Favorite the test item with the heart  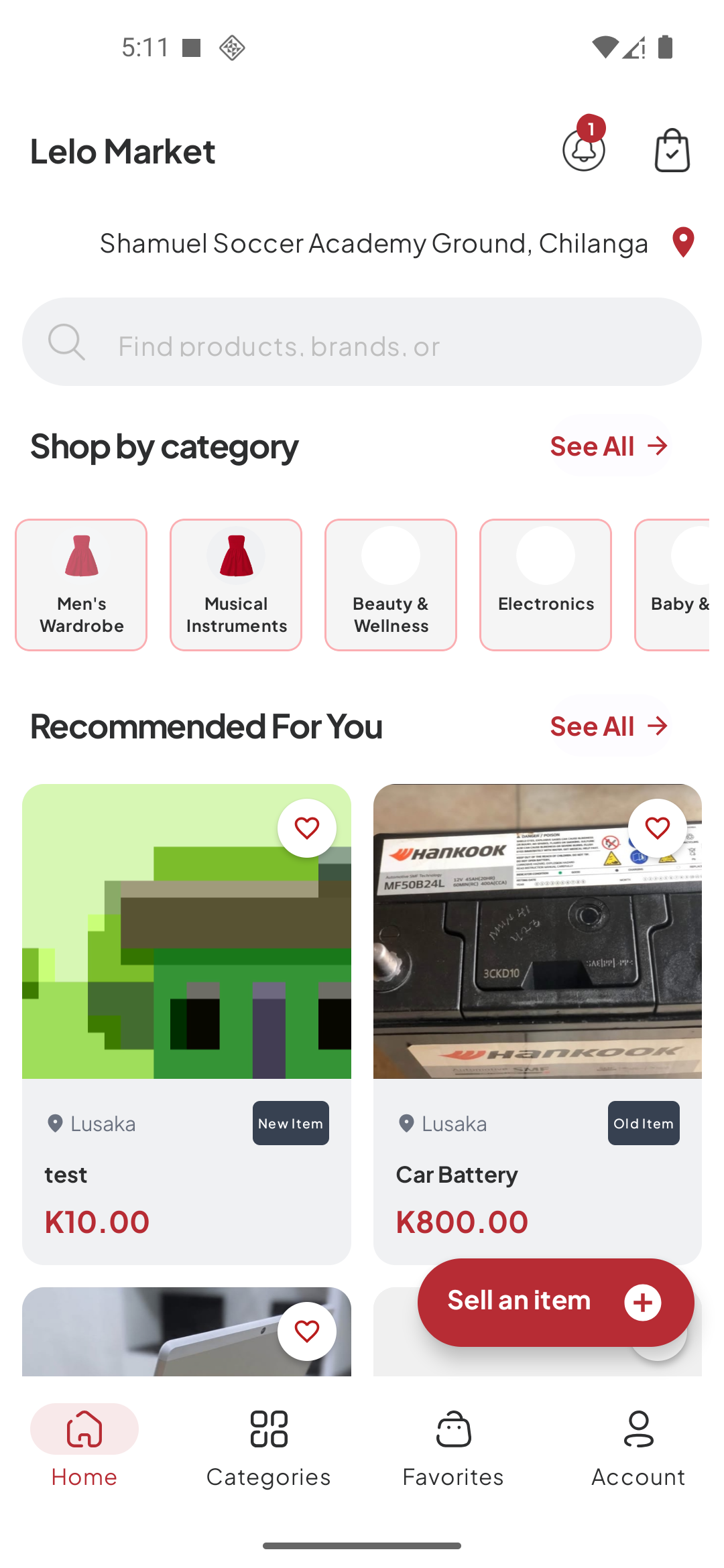pyautogui.click(x=307, y=828)
